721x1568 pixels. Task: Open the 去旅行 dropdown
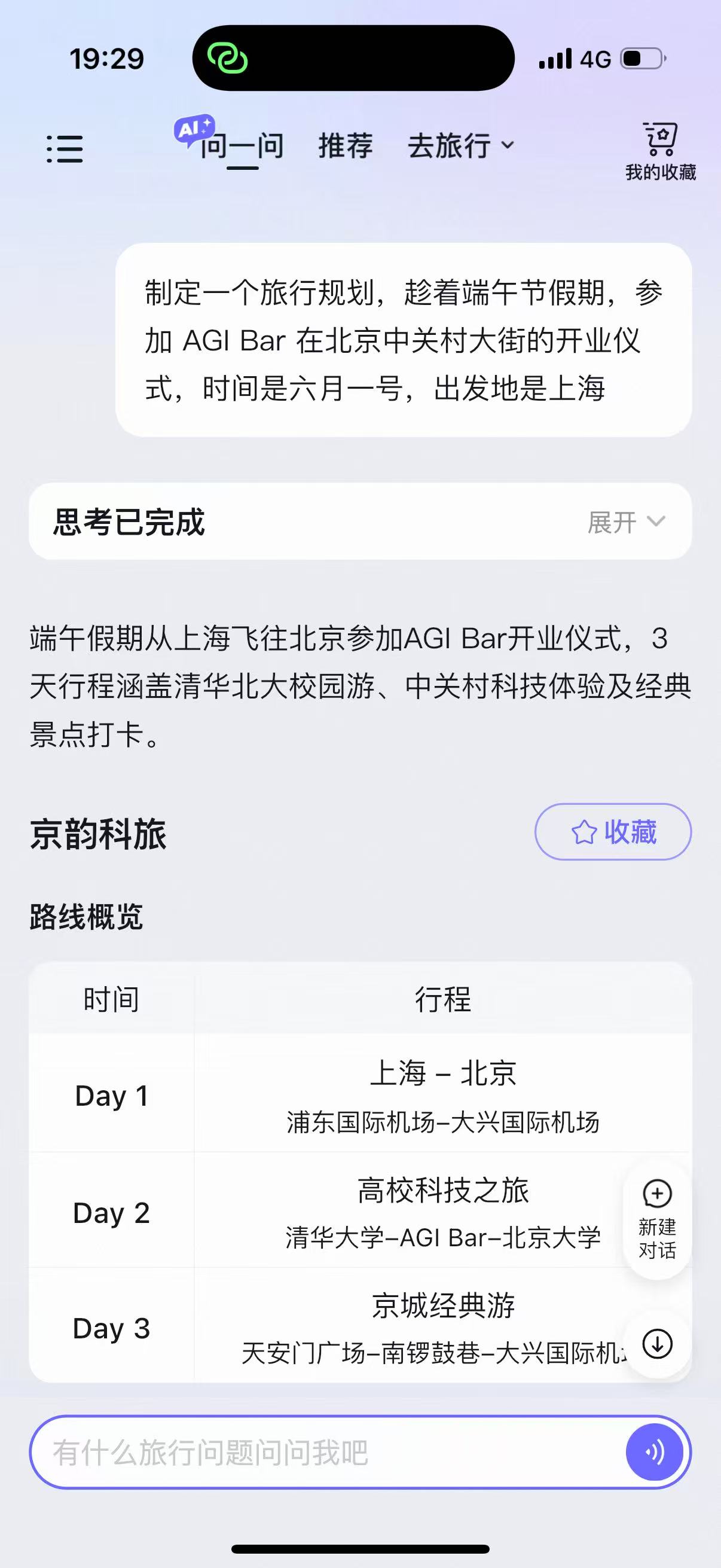pos(460,146)
